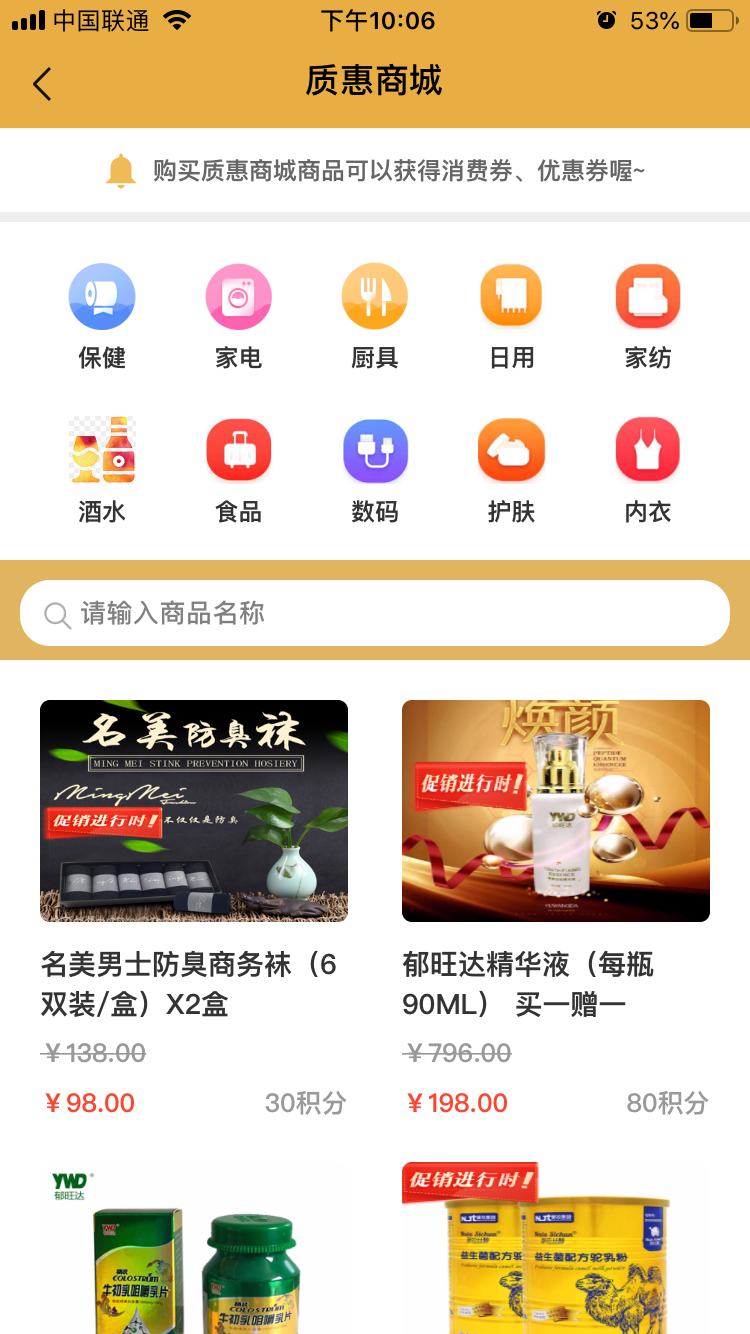This screenshot has width=750, height=1334.
Task: Click the notification banner about 消费券 coupons
Action: tap(398, 170)
